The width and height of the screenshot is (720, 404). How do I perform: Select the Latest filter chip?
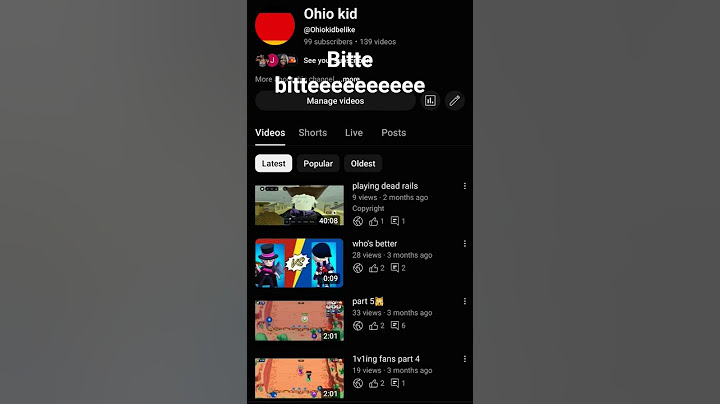[273, 163]
